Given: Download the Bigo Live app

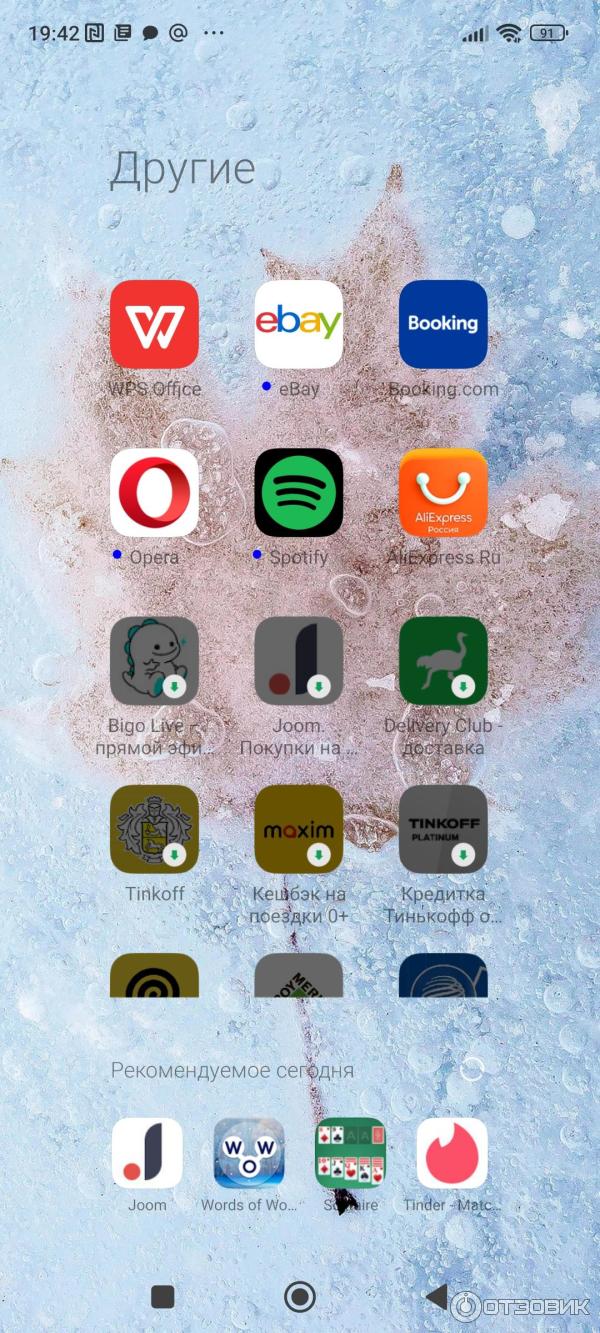Looking at the screenshot, I should [154, 660].
